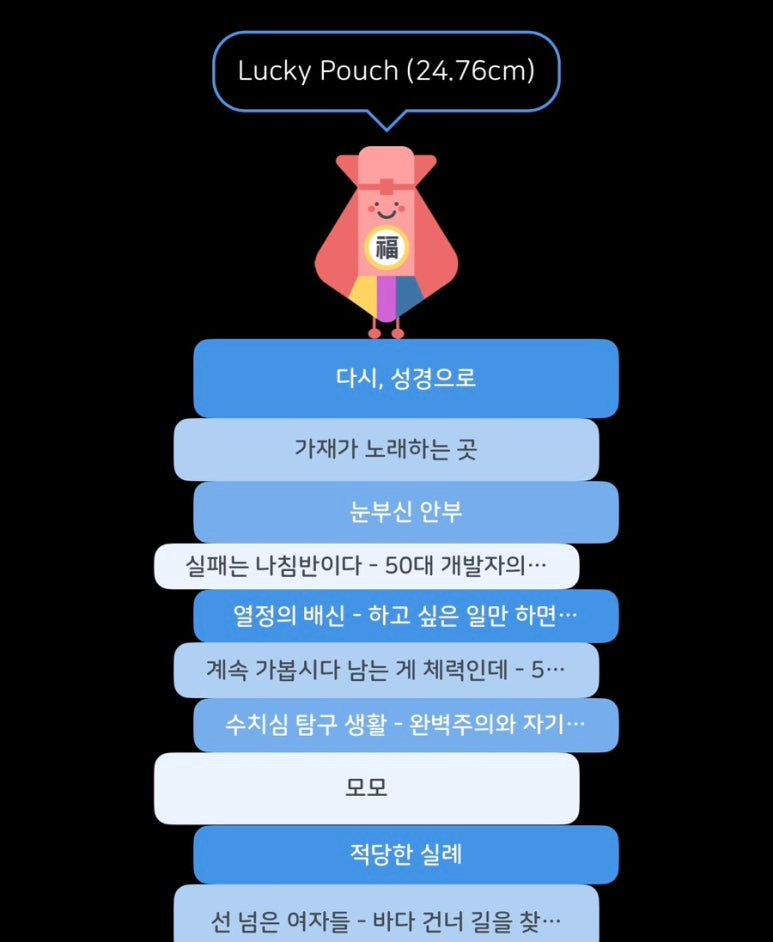Open 열정의 배신 book block

click(405, 615)
